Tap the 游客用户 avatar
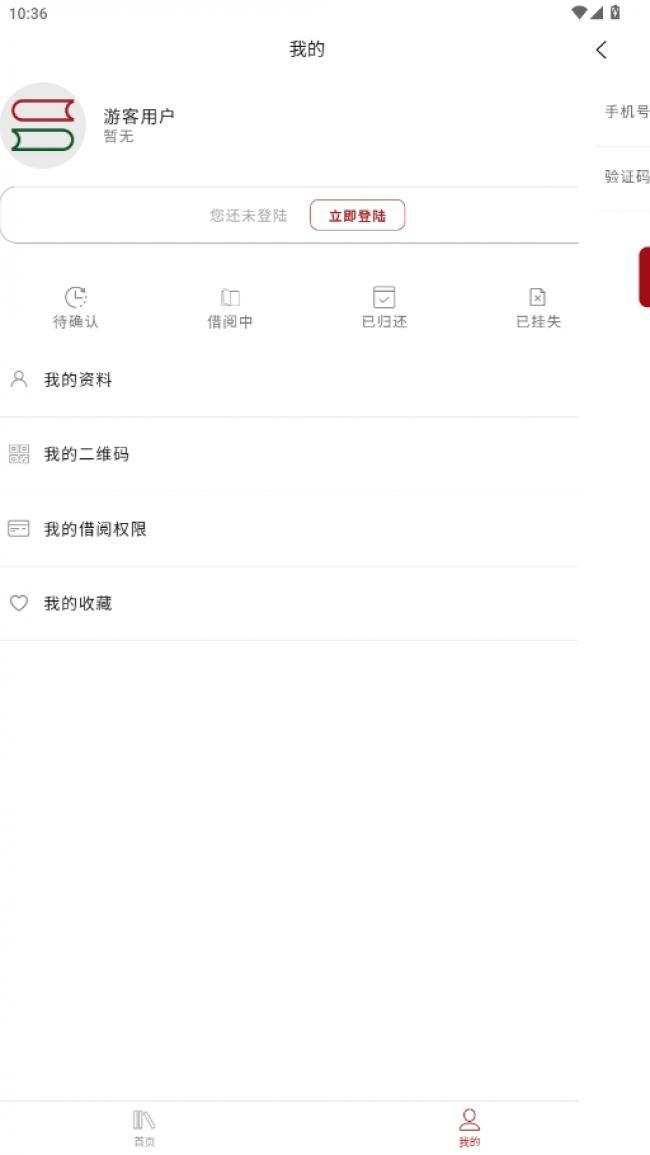 pos(43,126)
